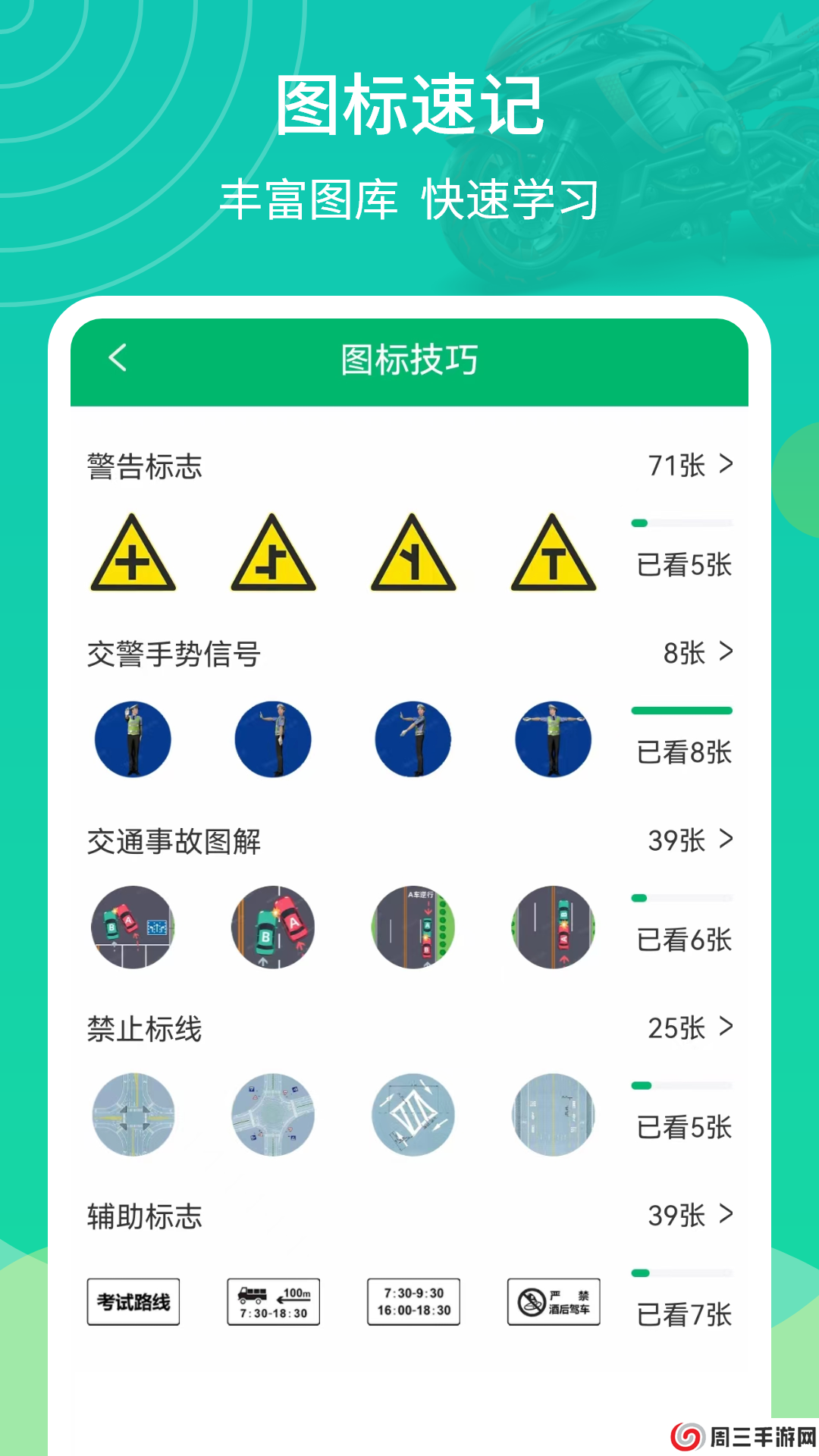View the arms-outstretched police gesture image

tap(553, 739)
